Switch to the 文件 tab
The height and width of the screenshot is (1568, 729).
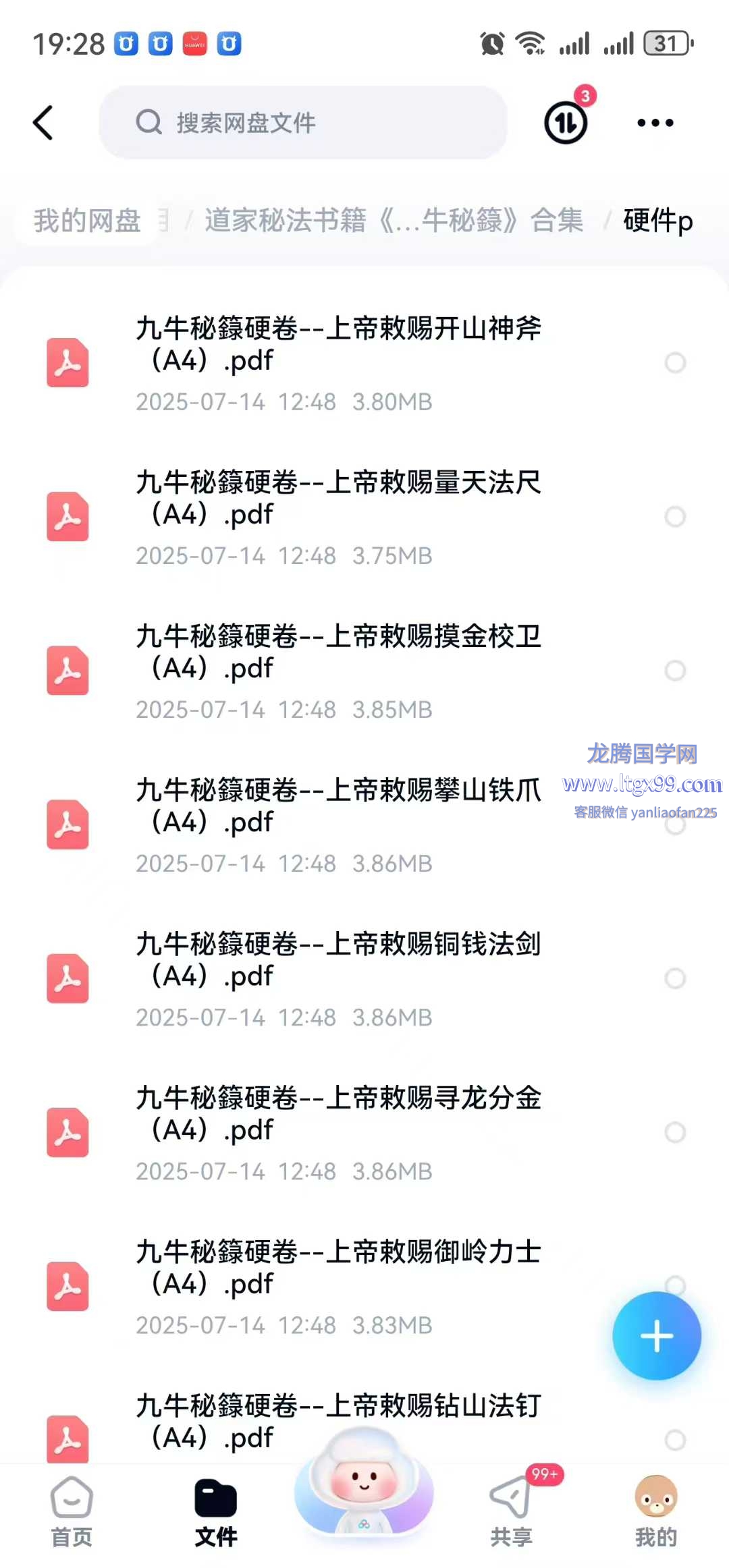216,1513
